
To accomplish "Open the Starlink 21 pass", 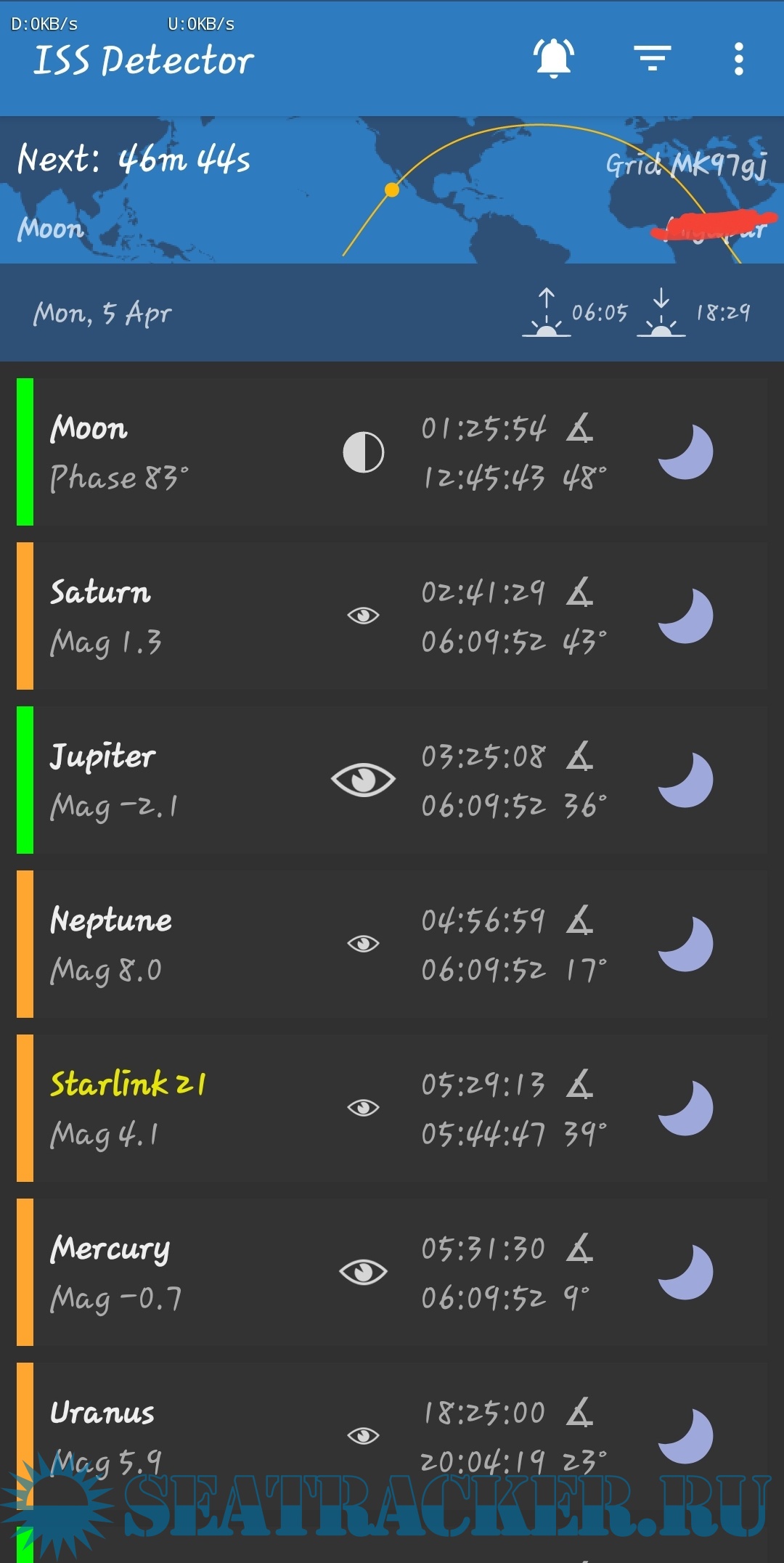I will [392, 1108].
